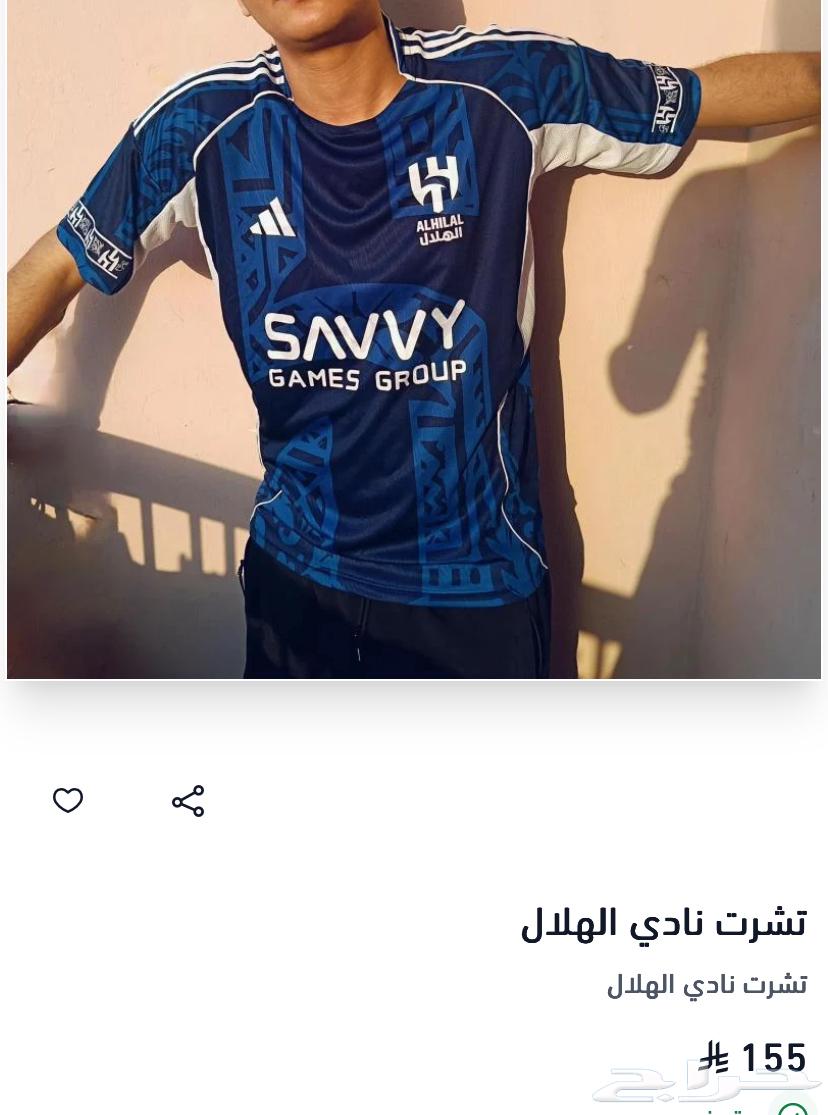Image resolution: width=828 pixels, height=1115 pixels.
Task: Toggle sharing panel visibility with the share button
Action: click(x=188, y=800)
